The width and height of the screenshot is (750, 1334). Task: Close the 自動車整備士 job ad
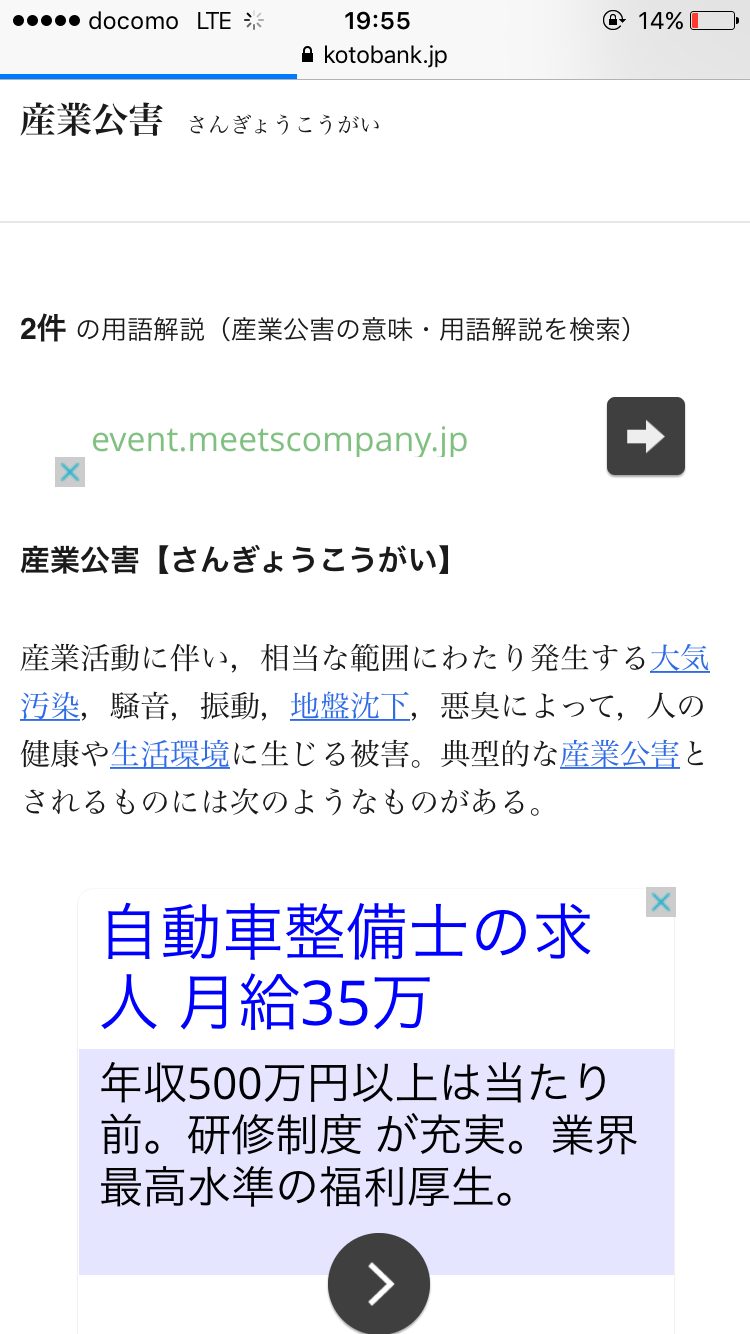pos(660,902)
